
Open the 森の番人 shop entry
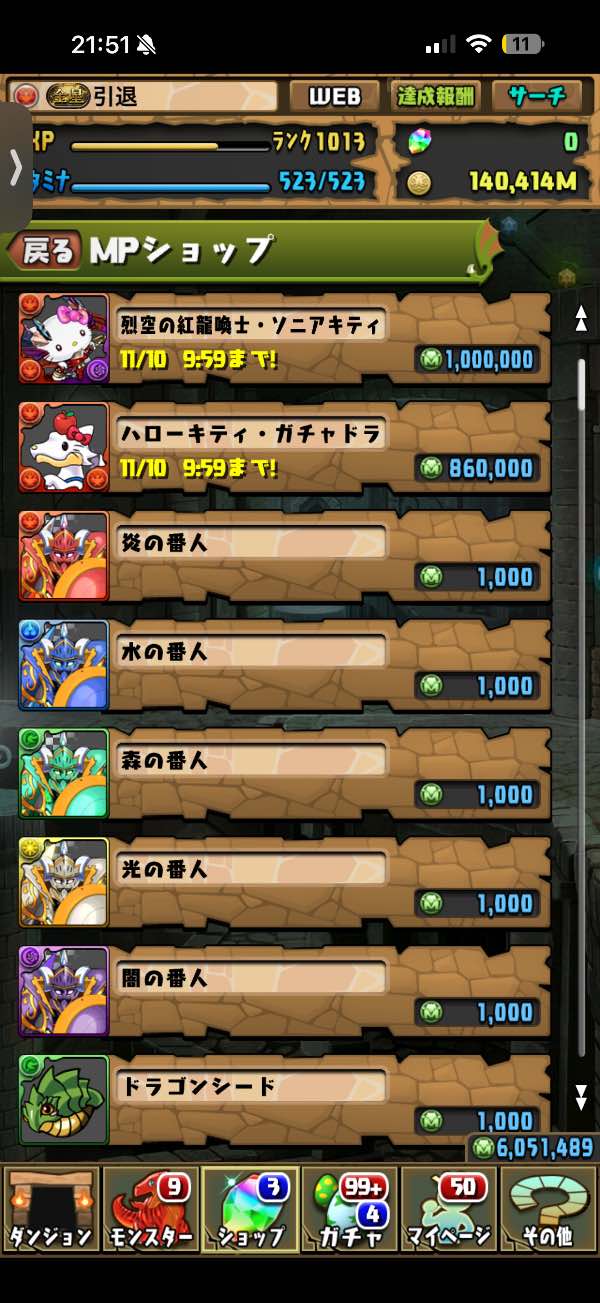click(285, 774)
